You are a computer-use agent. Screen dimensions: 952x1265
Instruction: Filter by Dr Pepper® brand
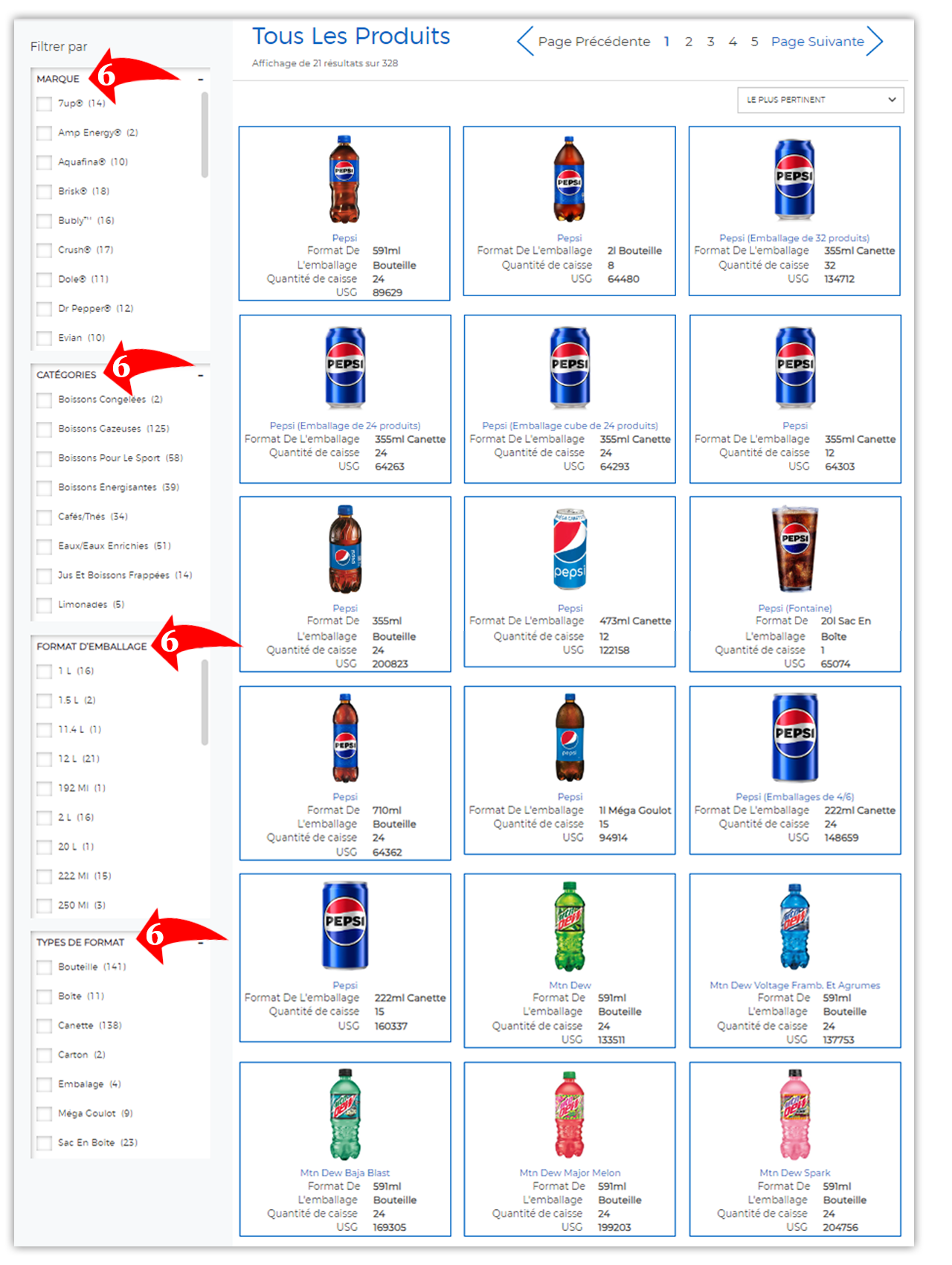(x=45, y=309)
